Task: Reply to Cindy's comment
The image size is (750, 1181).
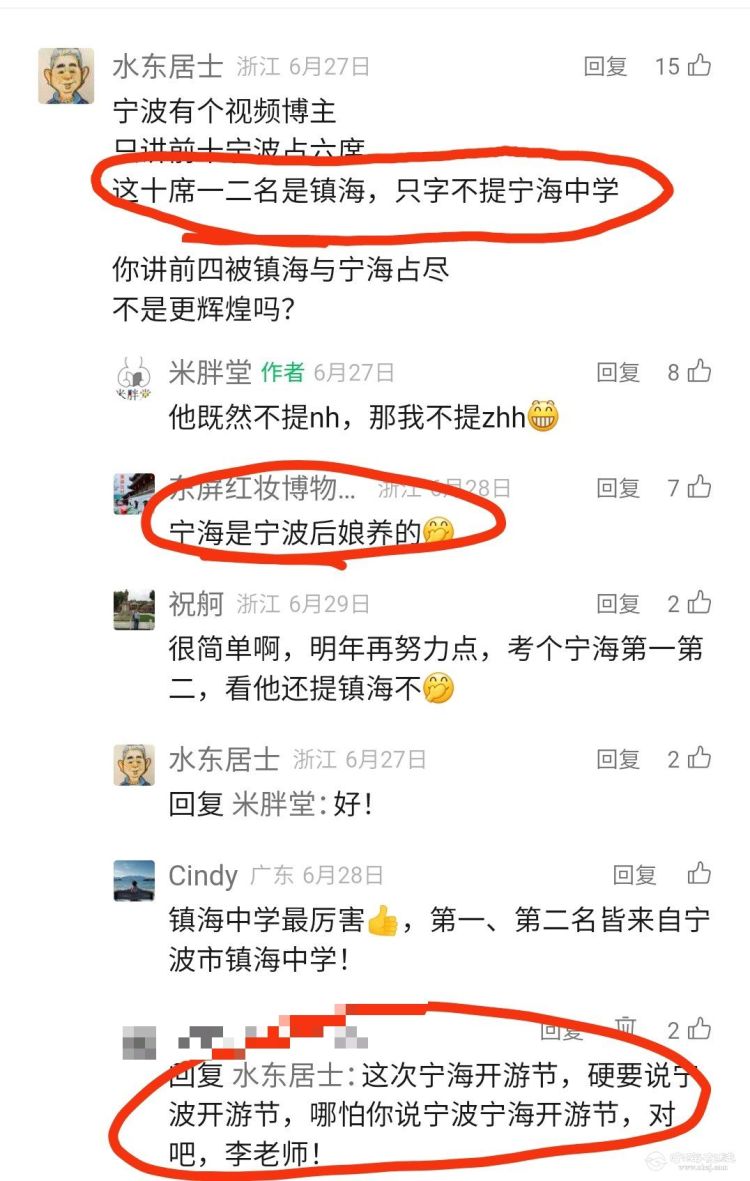Action: pyautogui.click(x=634, y=874)
